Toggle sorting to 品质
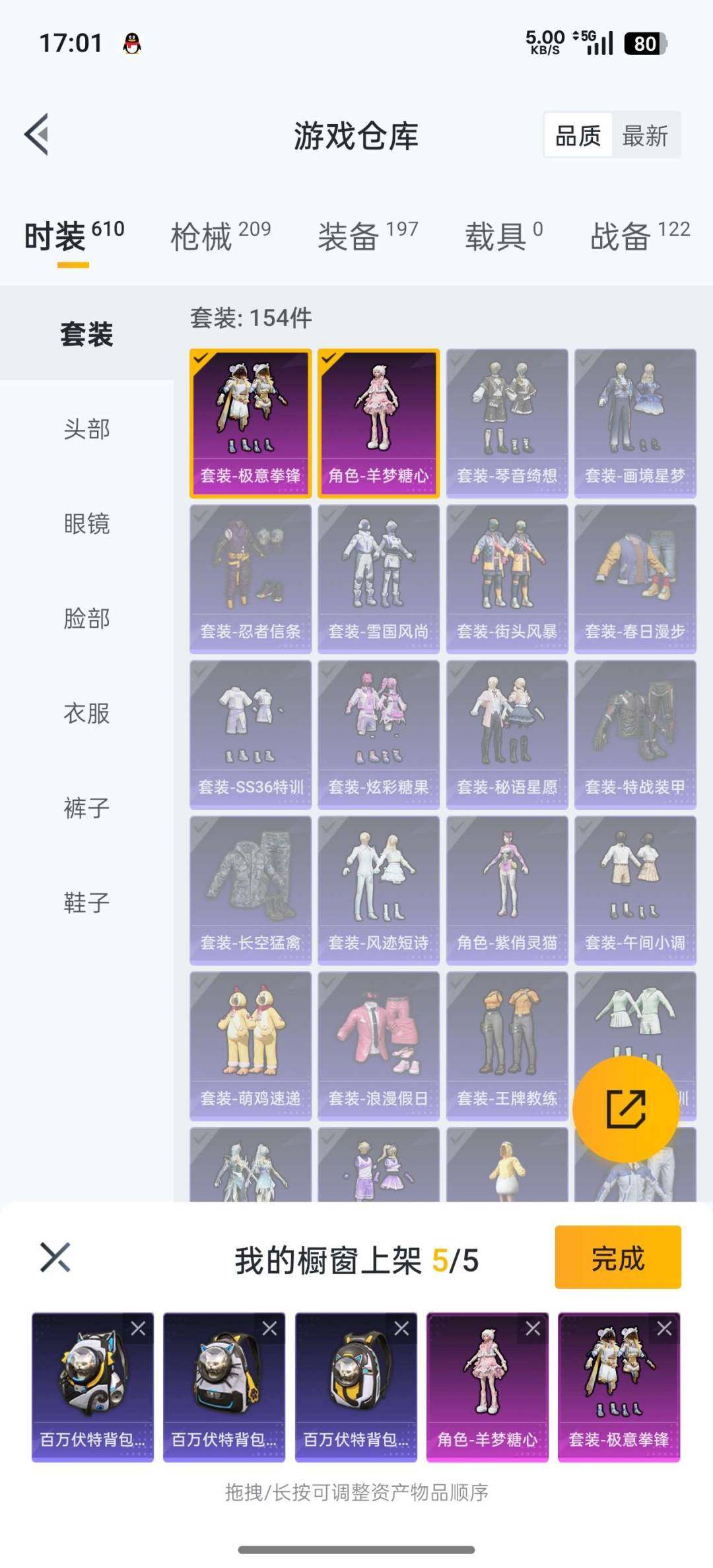Viewport: 713px width, 1568px height. coord(578,135)
